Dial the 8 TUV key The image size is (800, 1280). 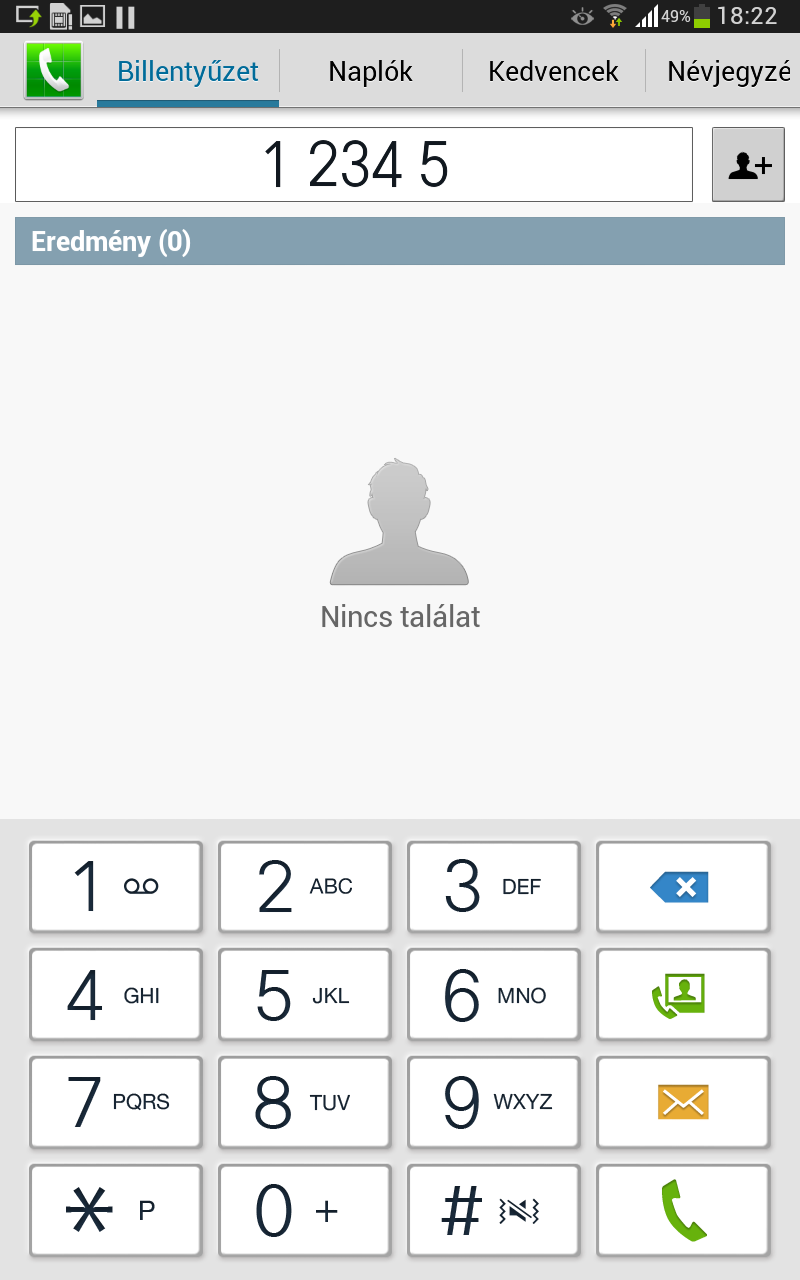click(305, 1102)
